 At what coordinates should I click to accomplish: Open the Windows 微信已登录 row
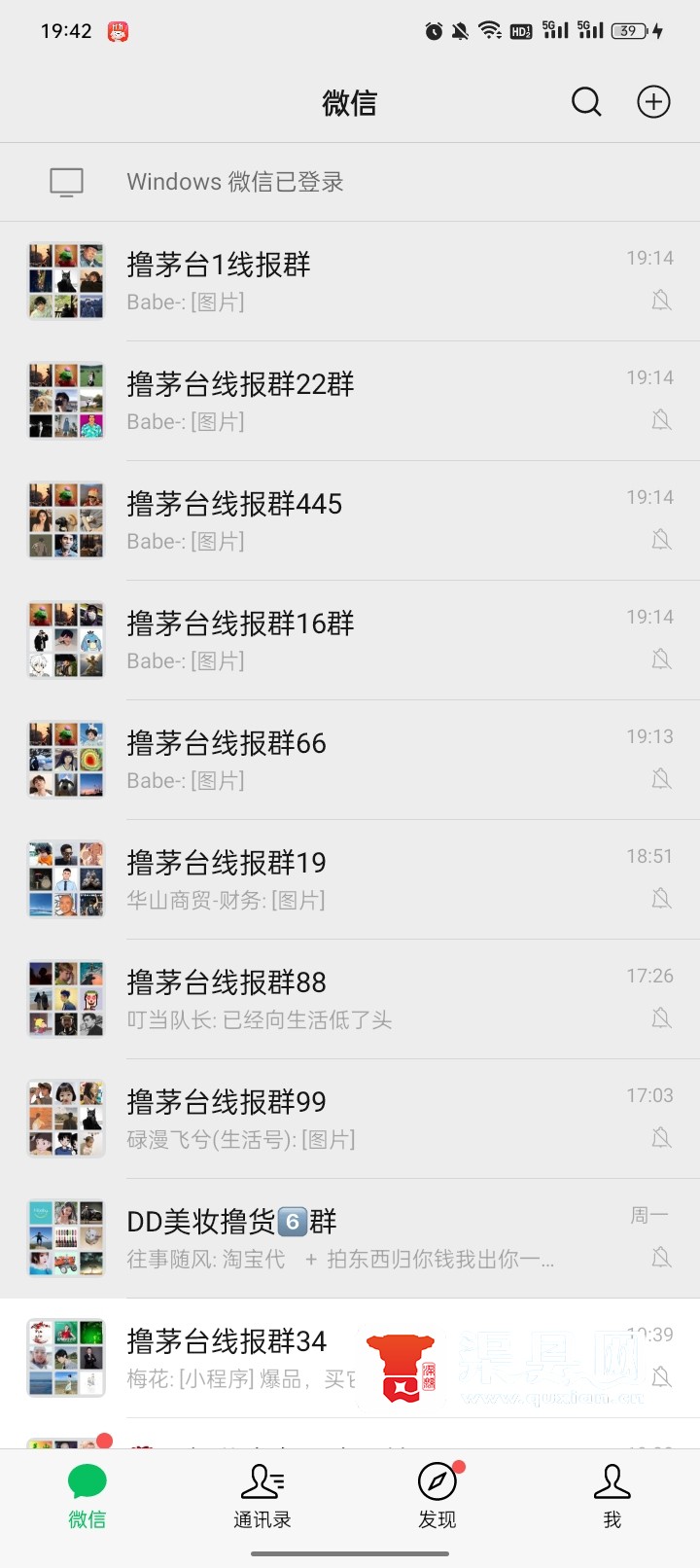pyautogui.click(x=350, y=182)
